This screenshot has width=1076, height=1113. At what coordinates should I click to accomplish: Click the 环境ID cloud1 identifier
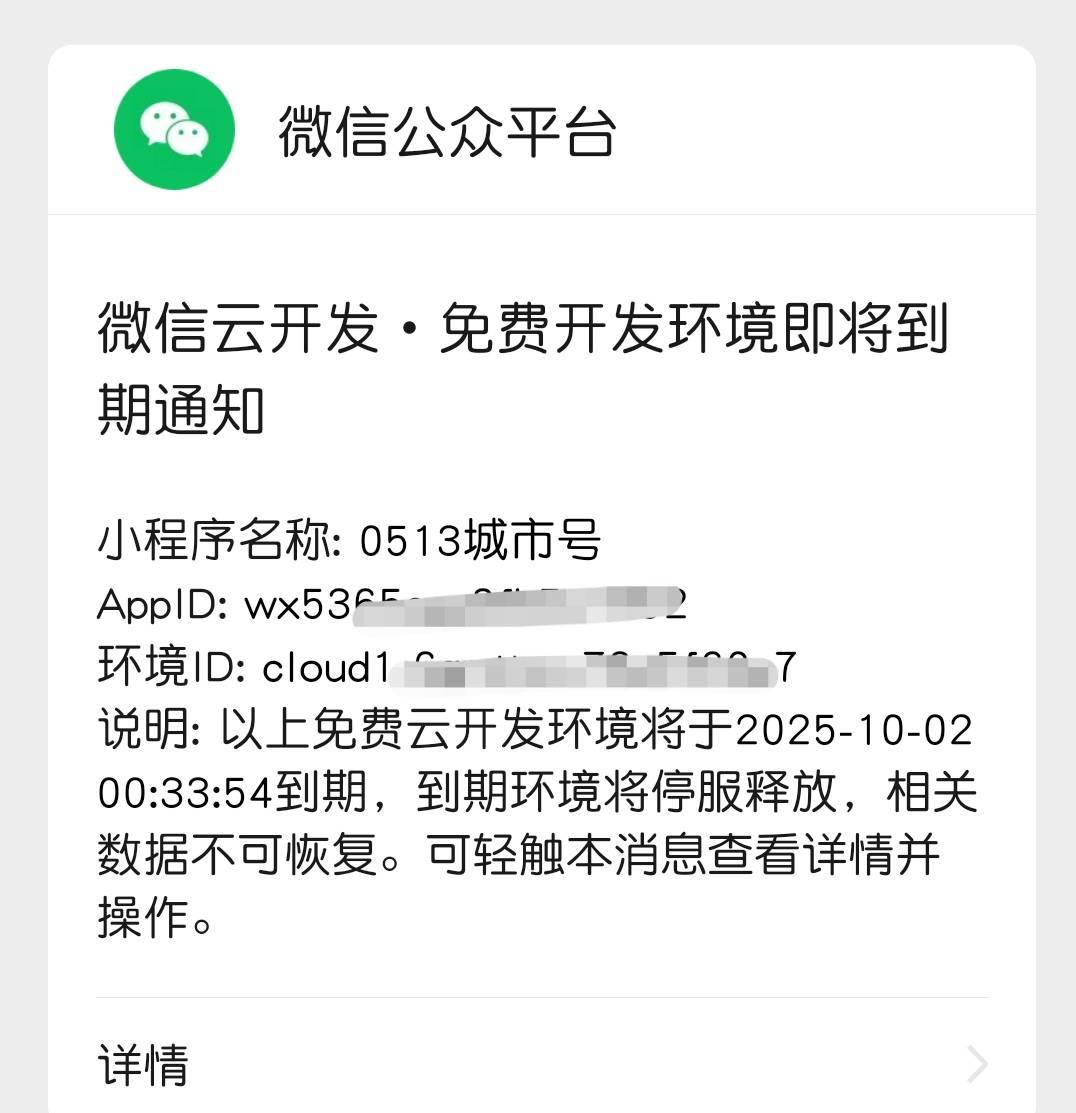point(520,667)
